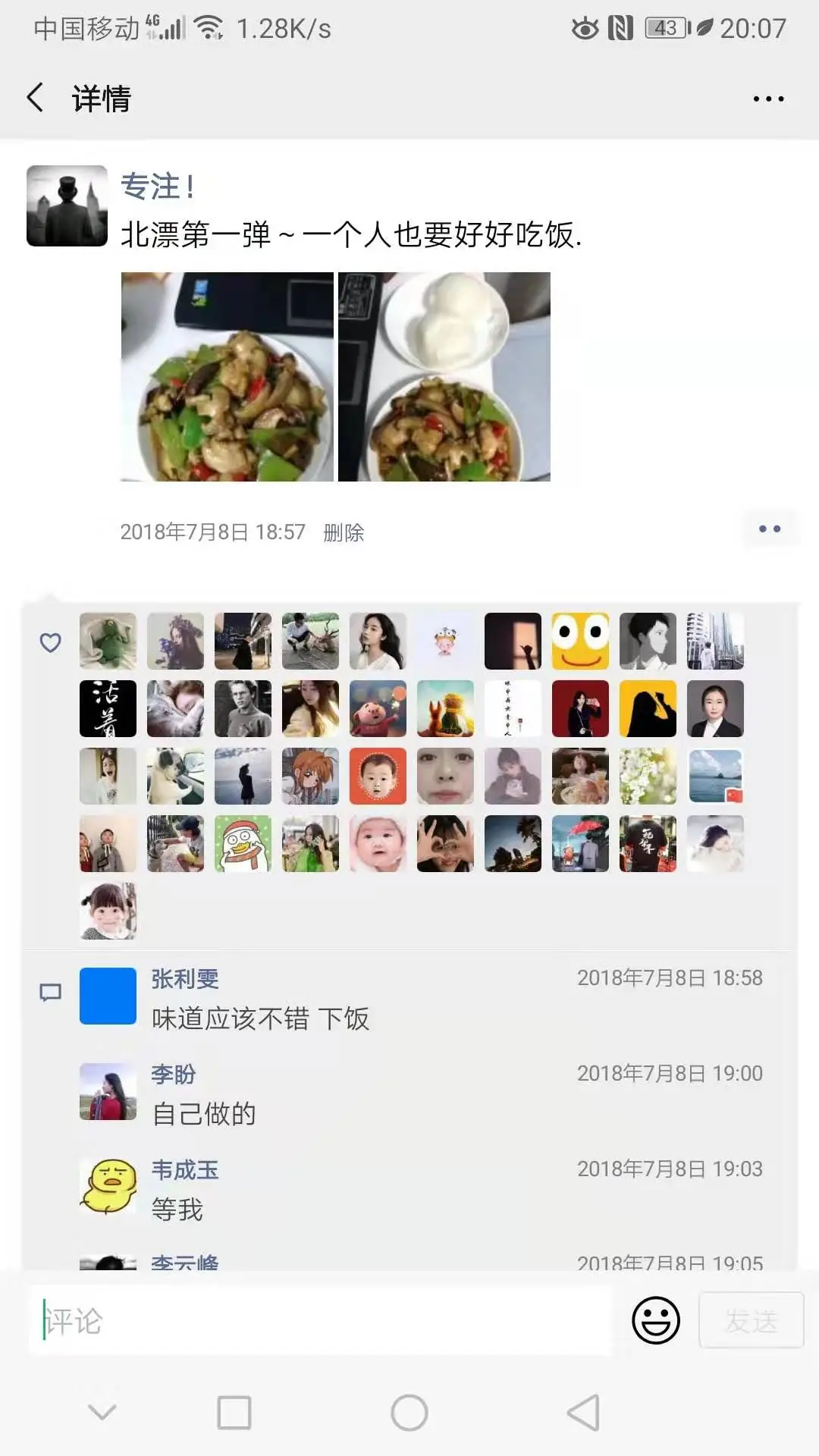The height and width of the screenshot is (1456, 819).
Task: Reply to the comment 味道应该不错 下饭
Action: [x=260, y=1019]
